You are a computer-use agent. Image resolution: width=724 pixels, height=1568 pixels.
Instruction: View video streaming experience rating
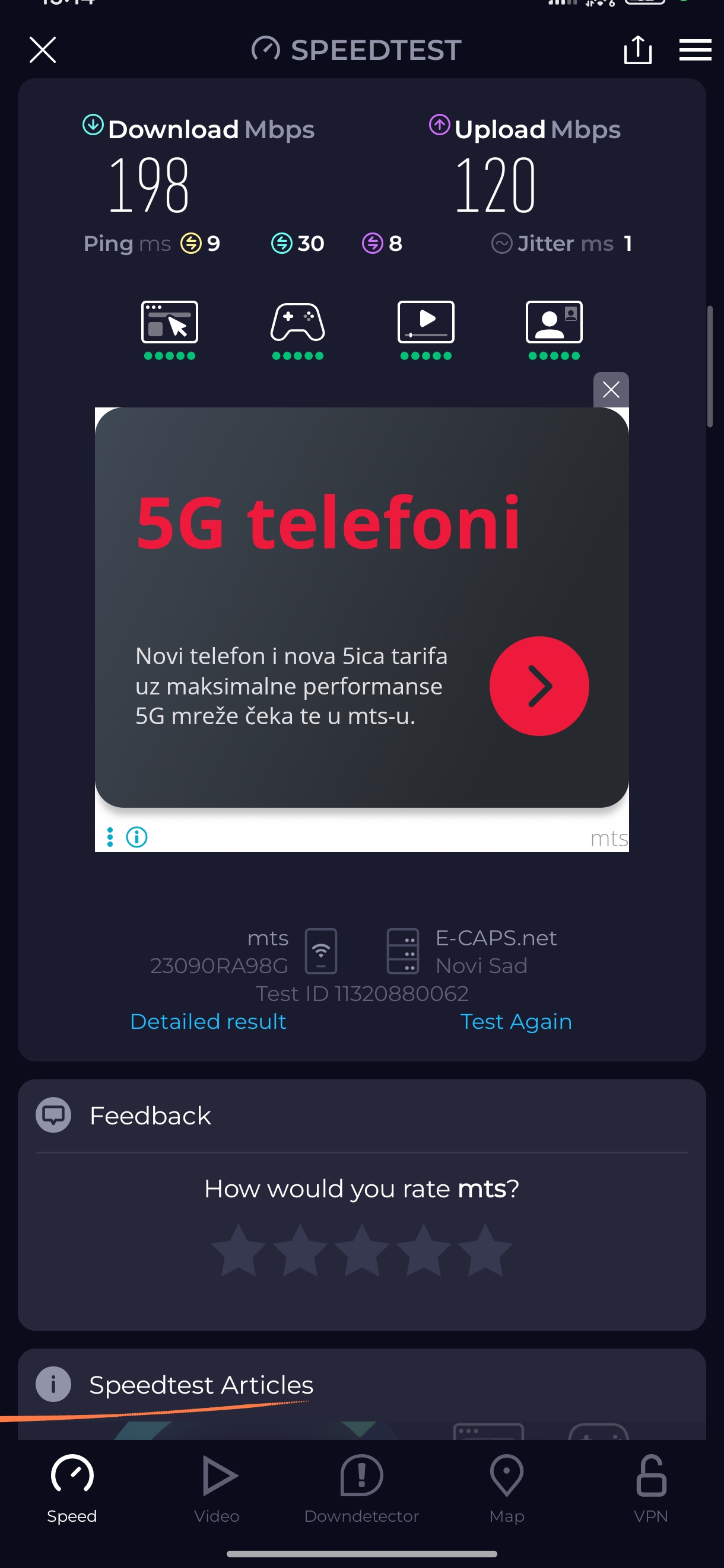pyautogui.click(x=425, y=329)
